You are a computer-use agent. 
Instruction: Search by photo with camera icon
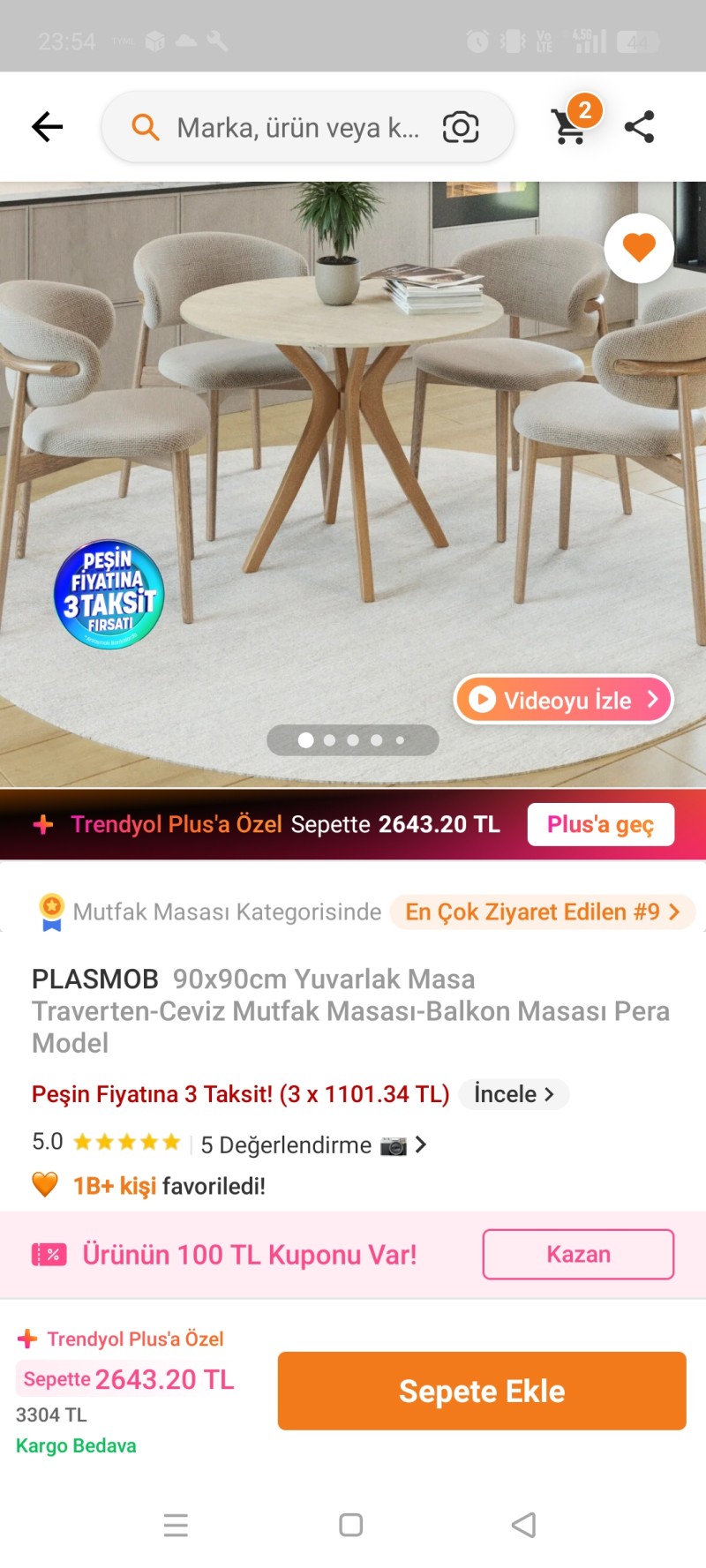pos(460,128)
